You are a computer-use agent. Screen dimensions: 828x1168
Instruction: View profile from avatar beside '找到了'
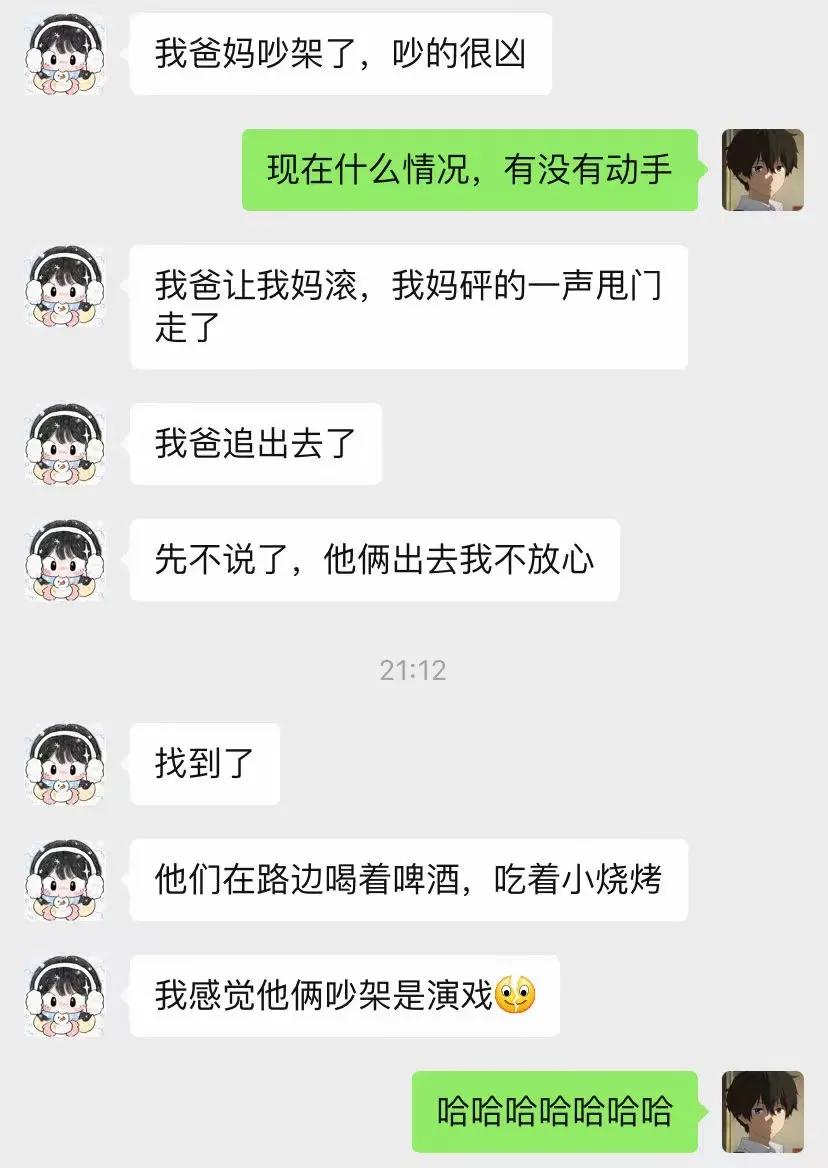(x=64, y=764)
